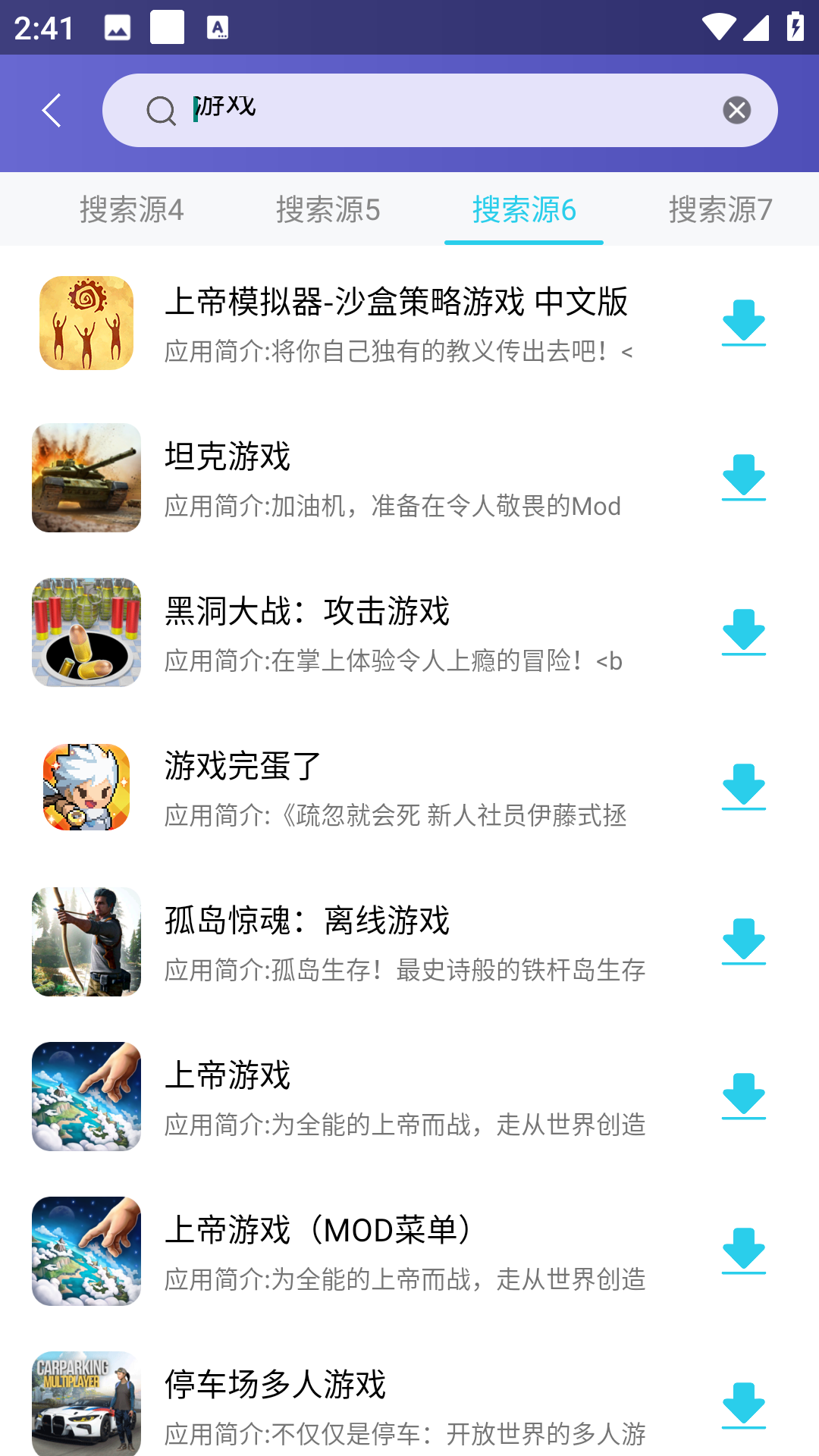Open the 黑洞大战 app icon
The width and height of the screenshot is (819, 1456).
(x=86, y=632)
